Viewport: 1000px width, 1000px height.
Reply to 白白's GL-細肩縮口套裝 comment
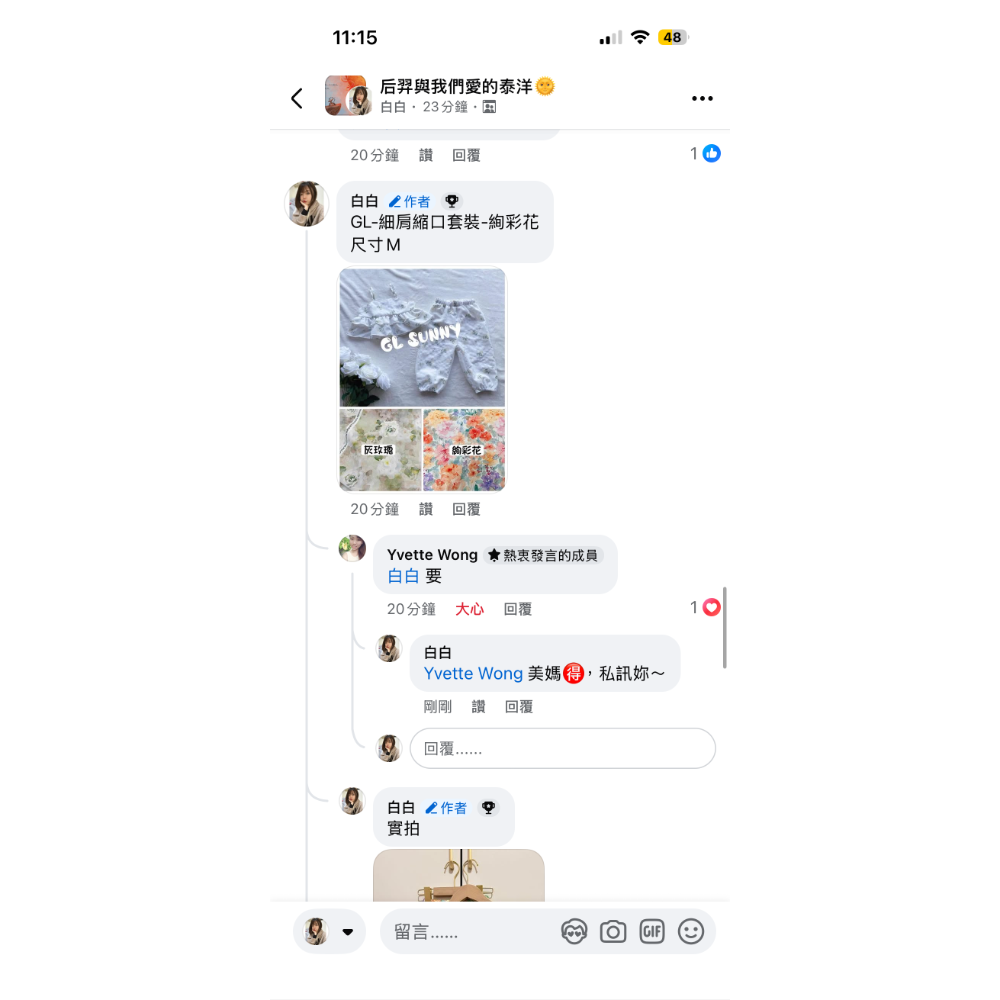tap(466, 509)
